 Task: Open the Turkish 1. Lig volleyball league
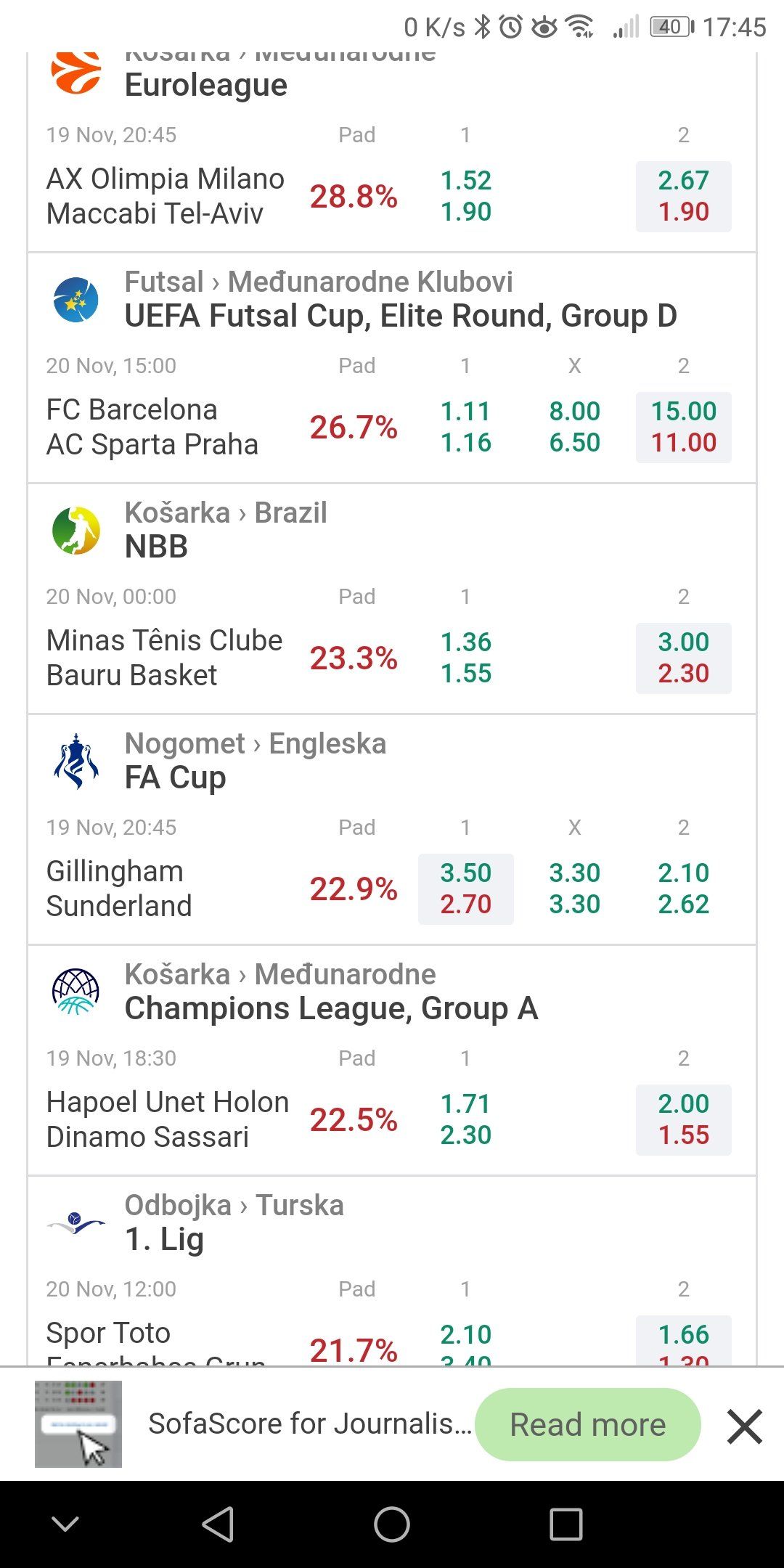[164, 1239]
